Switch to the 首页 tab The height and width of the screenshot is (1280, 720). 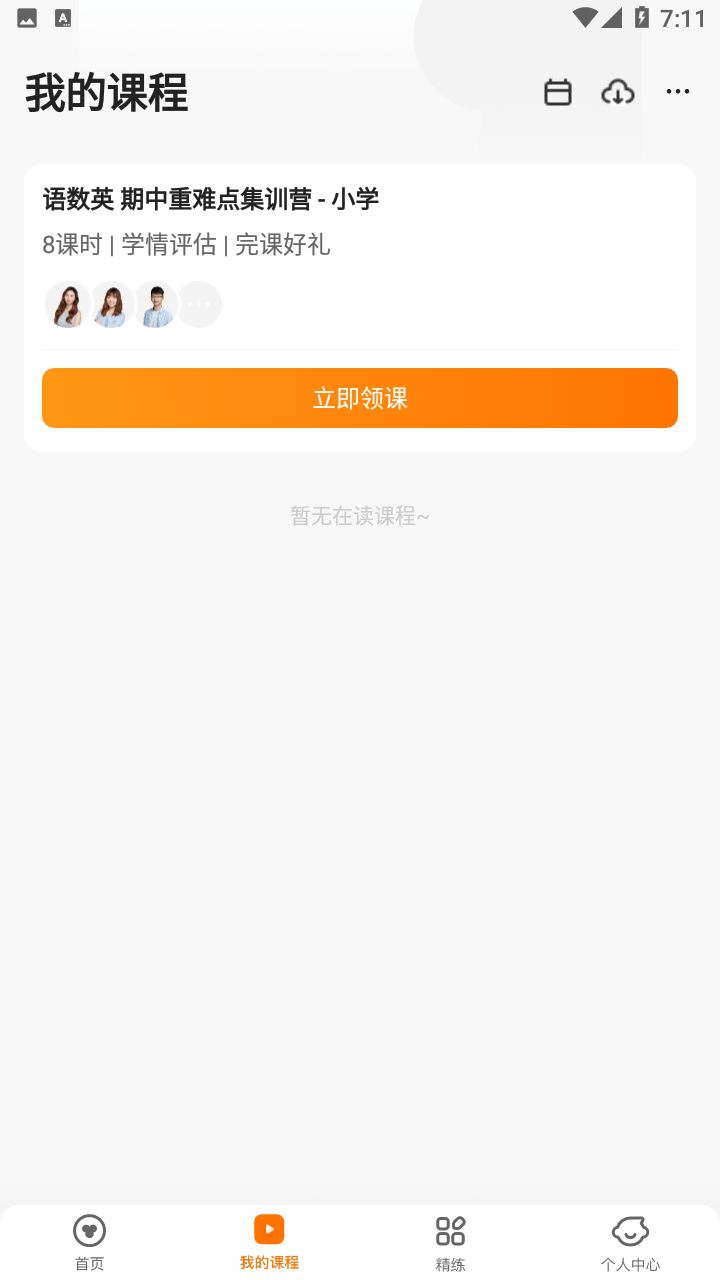point(90,1242)
